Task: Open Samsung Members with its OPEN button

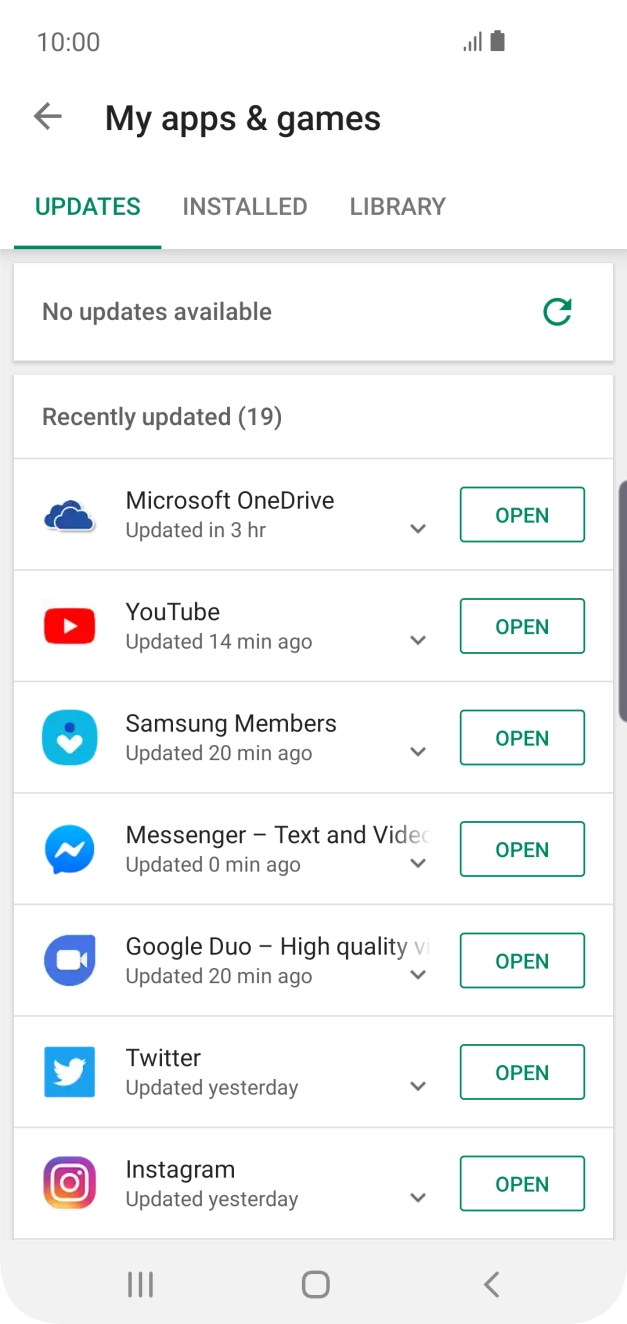Action: coord(522,738)
